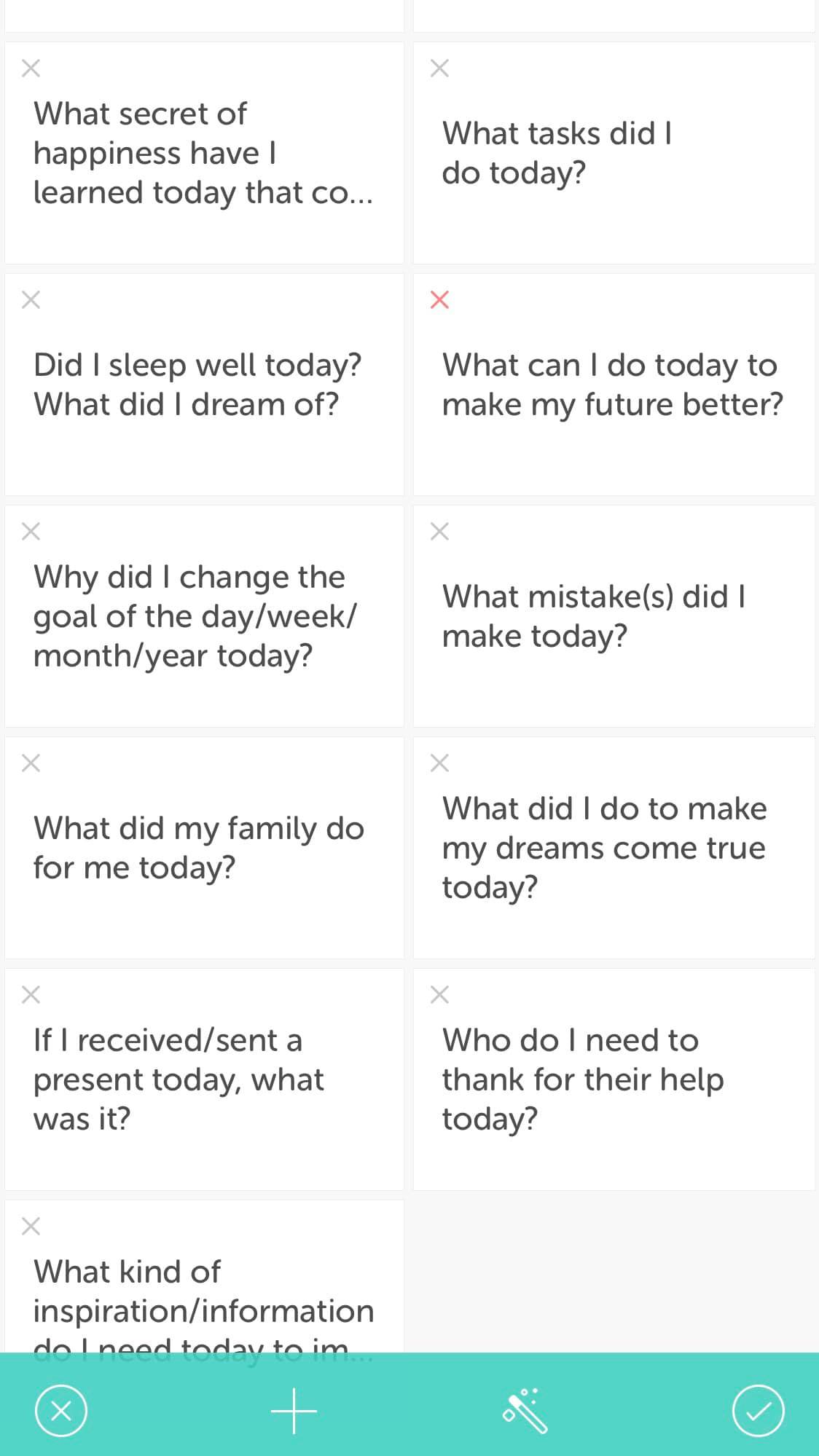Screen dimensions: 819x1456
Task: Remove the 'inspiration/information' question card
Action: point(31,1227)
